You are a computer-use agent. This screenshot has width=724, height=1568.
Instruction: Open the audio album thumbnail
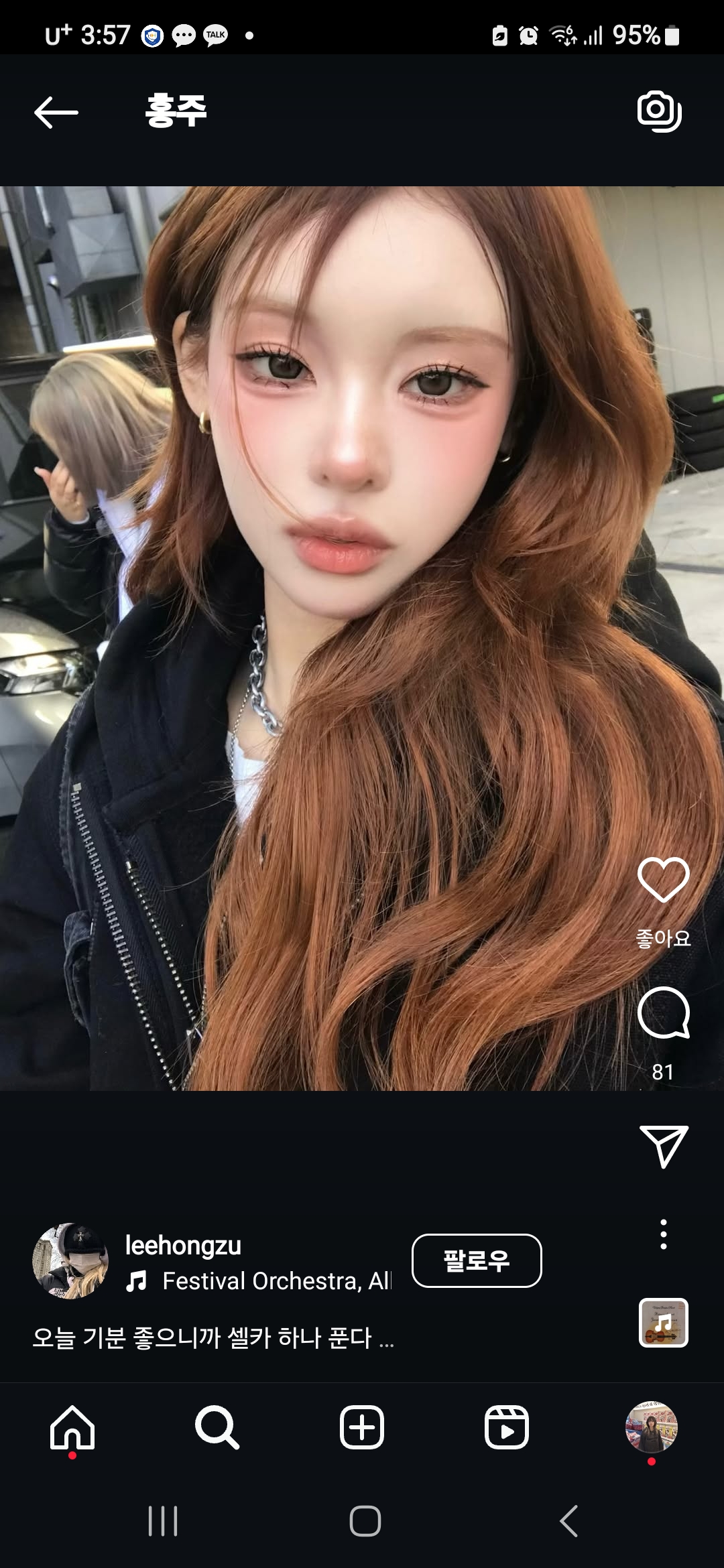(663, 1323)
